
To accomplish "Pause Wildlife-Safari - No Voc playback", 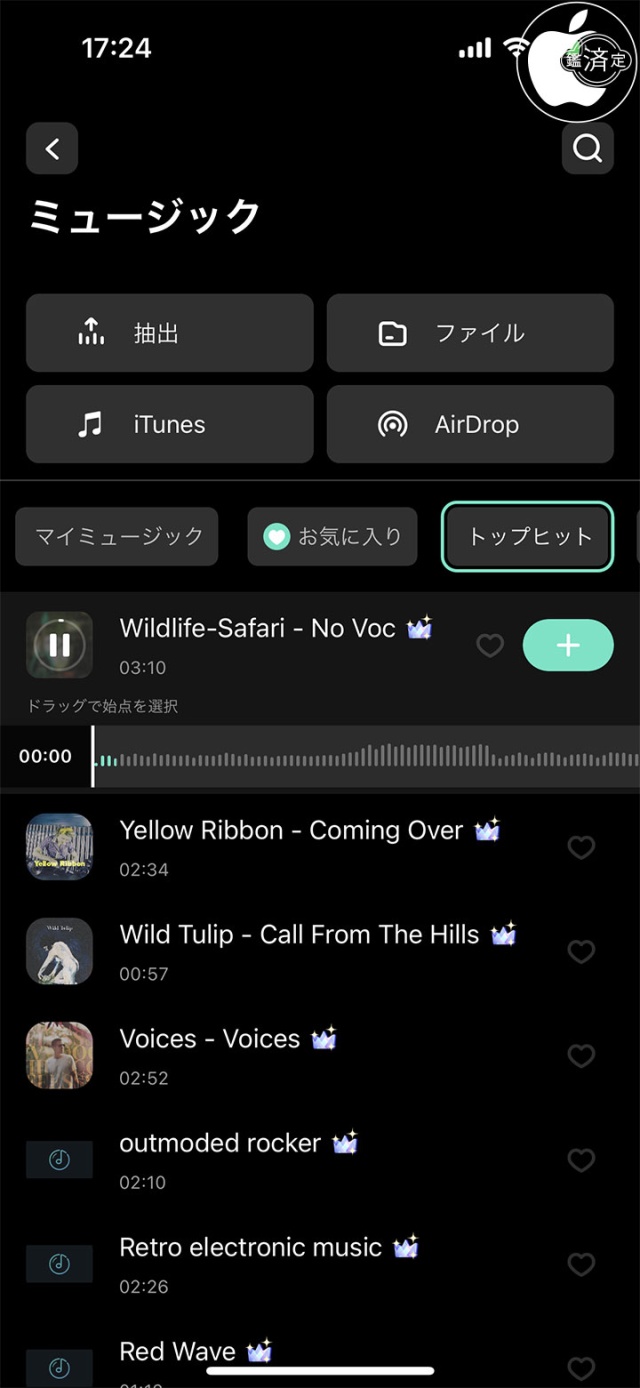I will (x=59, y=645).
